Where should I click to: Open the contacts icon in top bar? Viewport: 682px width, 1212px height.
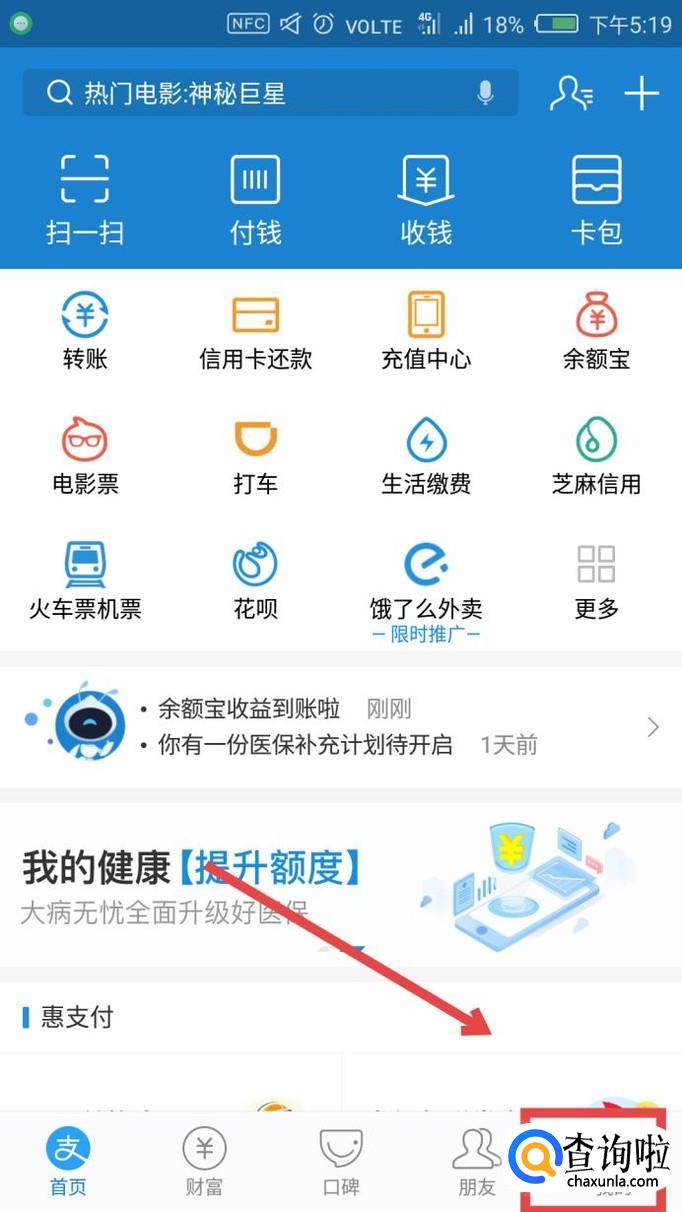coord(571,93)
